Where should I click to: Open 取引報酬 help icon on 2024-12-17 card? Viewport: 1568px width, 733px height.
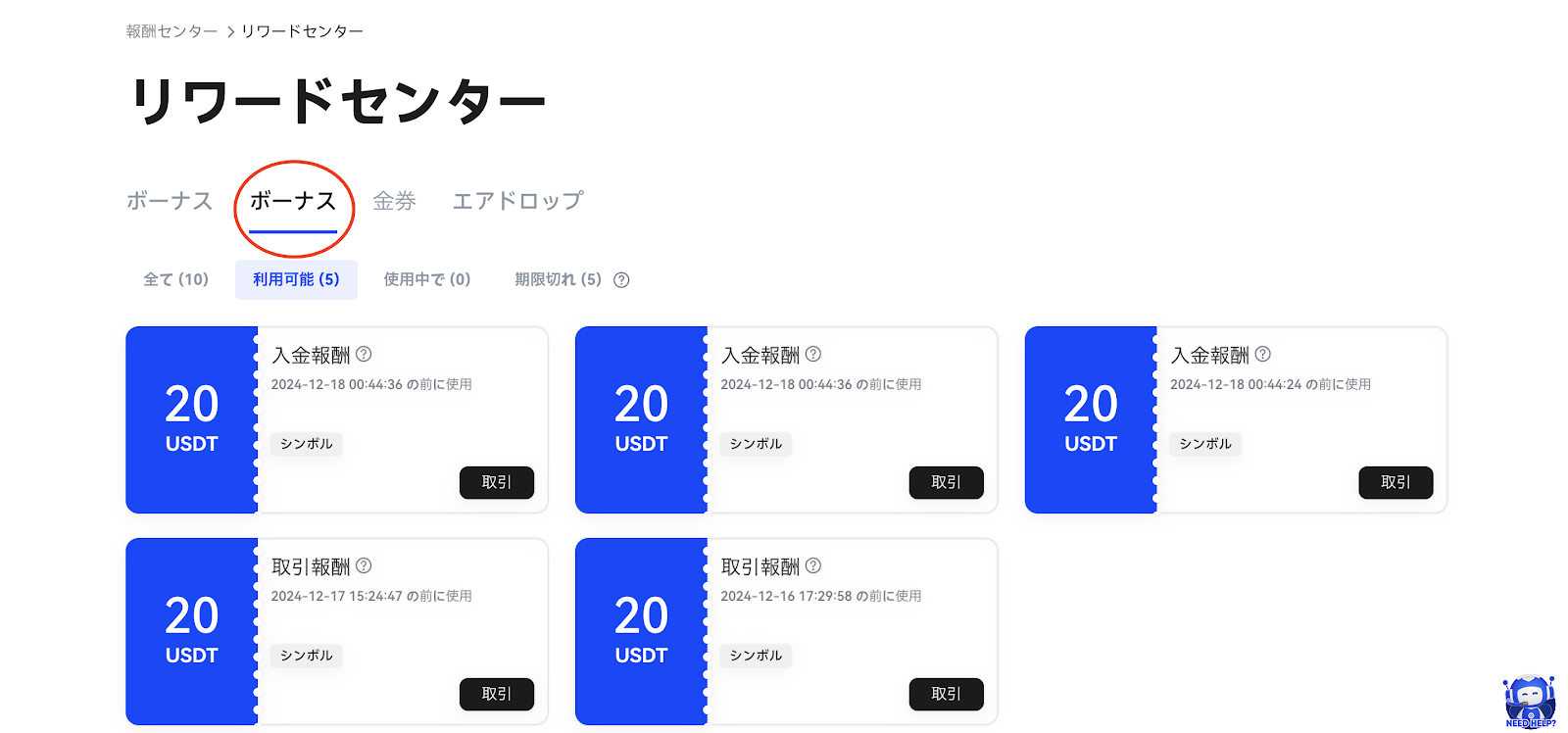coord(364,565)
